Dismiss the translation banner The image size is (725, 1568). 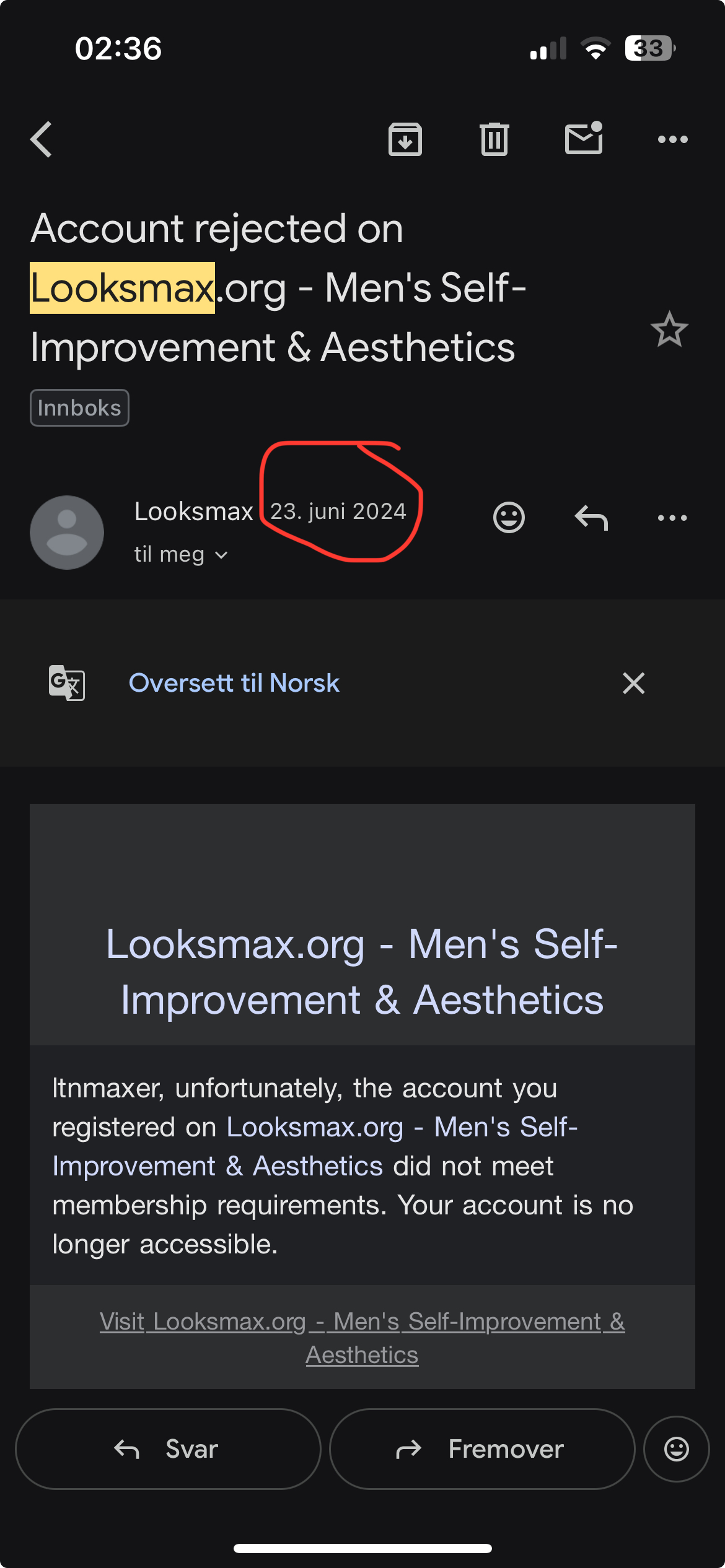point(633,683)
